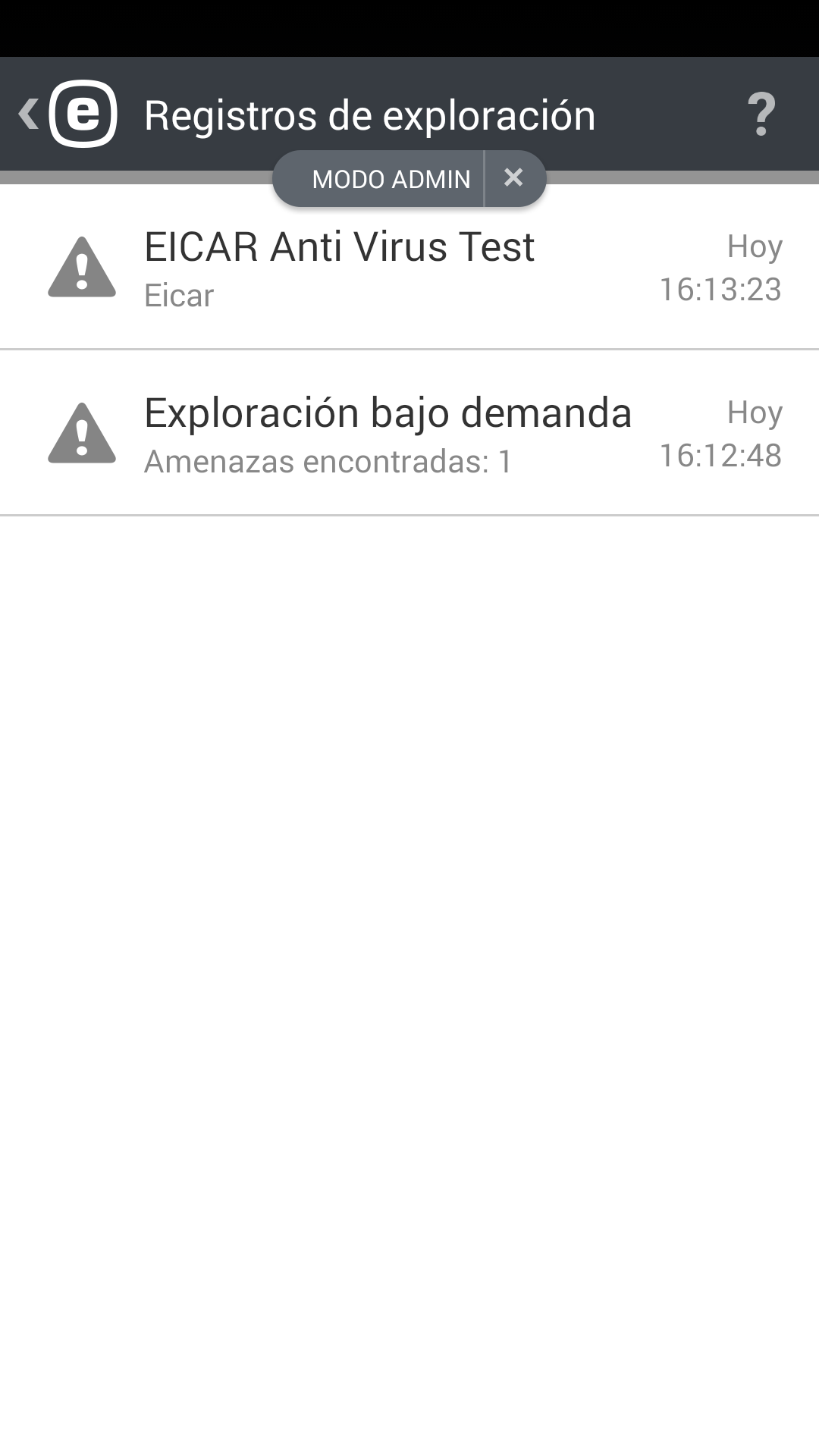Tap the Registros de exploración title
Image resolution: width=819 pixels, height=1456 pixels.
[x=369, y=115]
